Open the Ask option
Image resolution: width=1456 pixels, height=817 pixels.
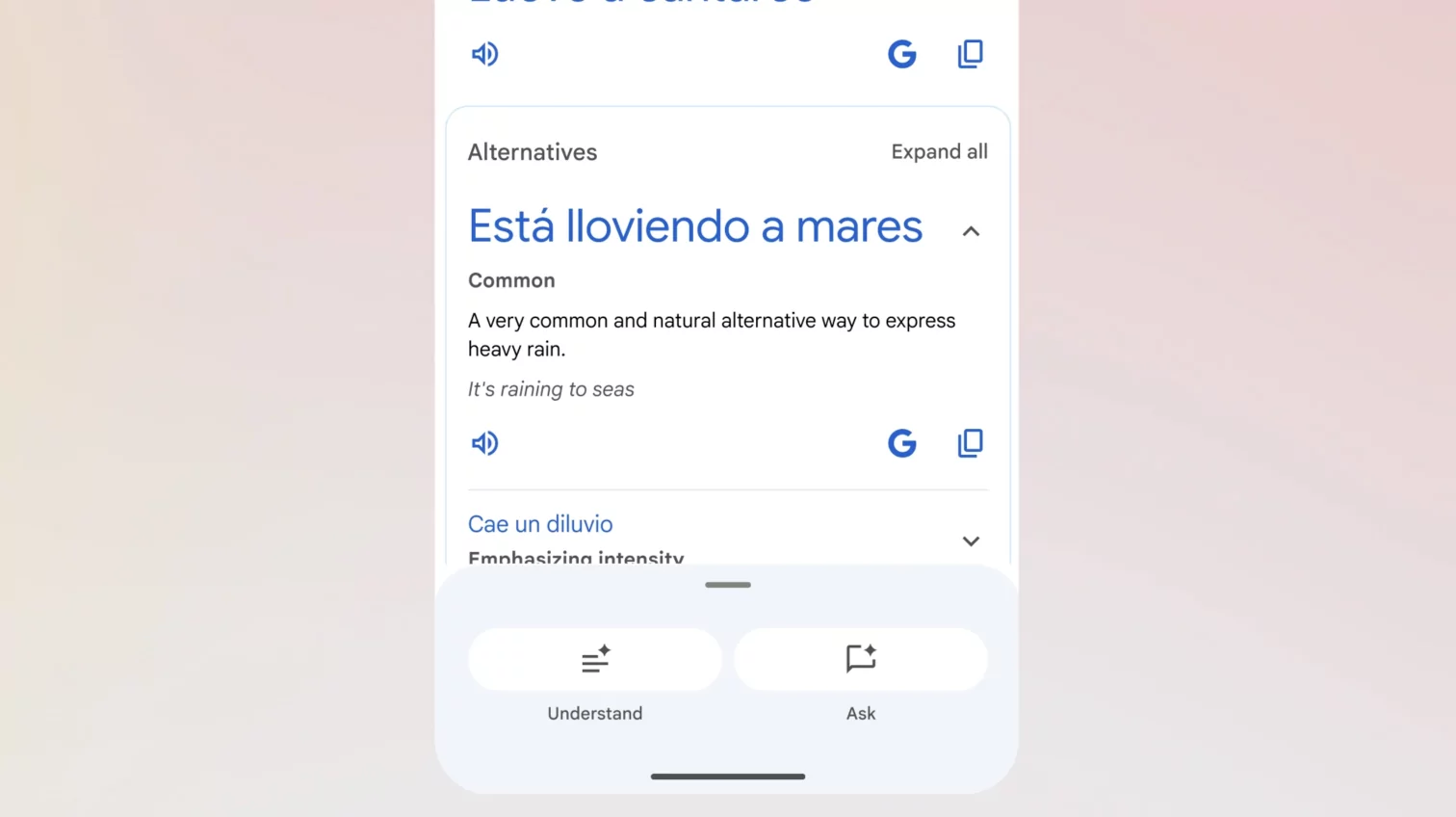click(861, 660)
